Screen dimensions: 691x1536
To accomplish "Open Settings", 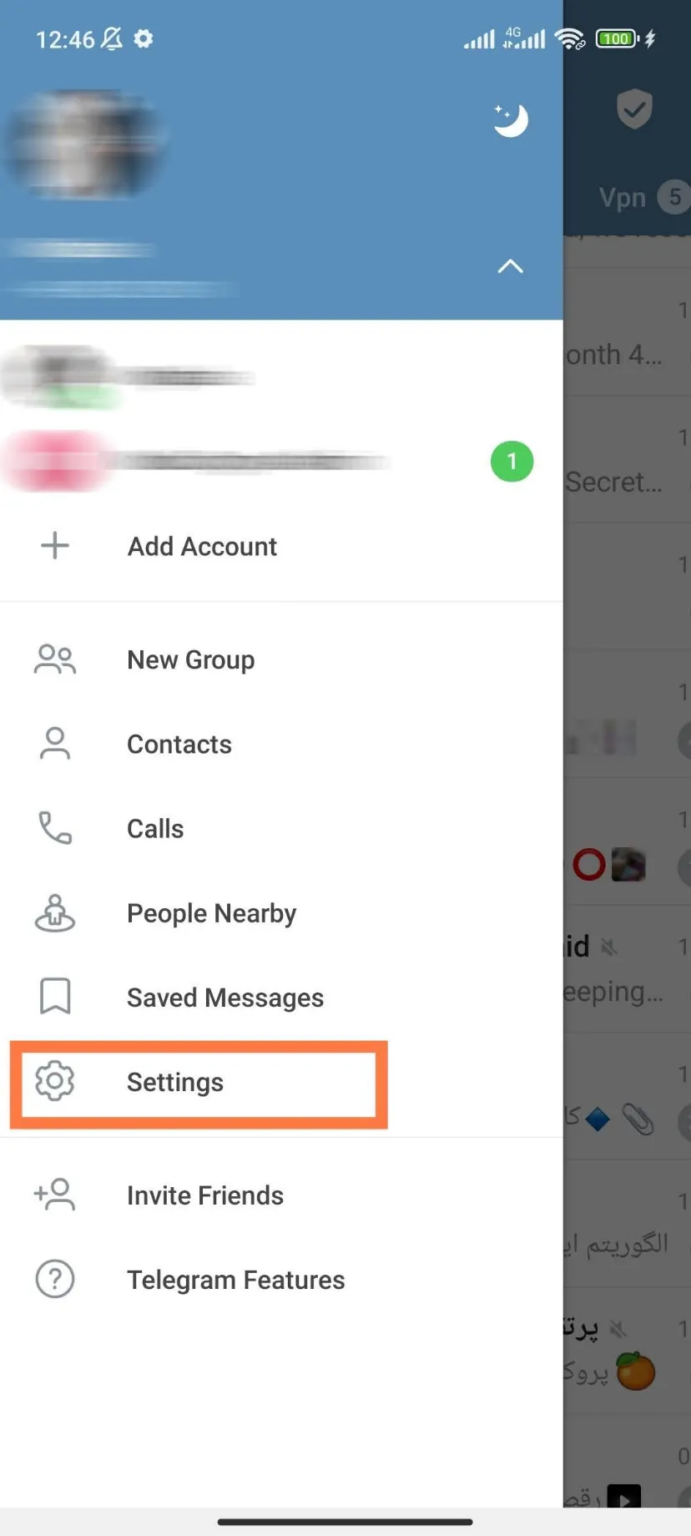I will point(175,1083).
